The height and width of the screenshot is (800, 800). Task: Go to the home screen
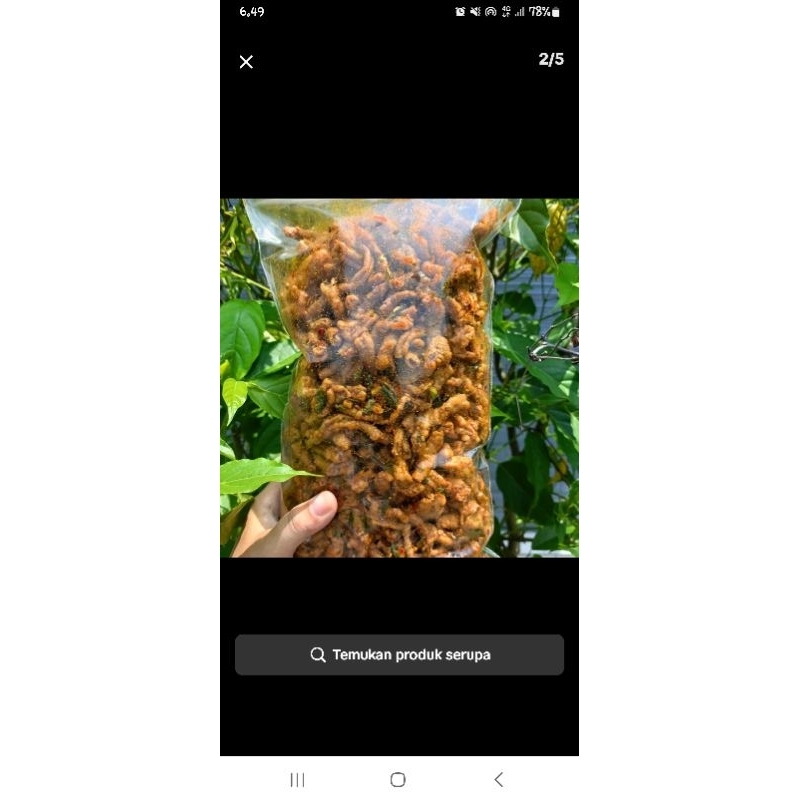click(398, 779)
